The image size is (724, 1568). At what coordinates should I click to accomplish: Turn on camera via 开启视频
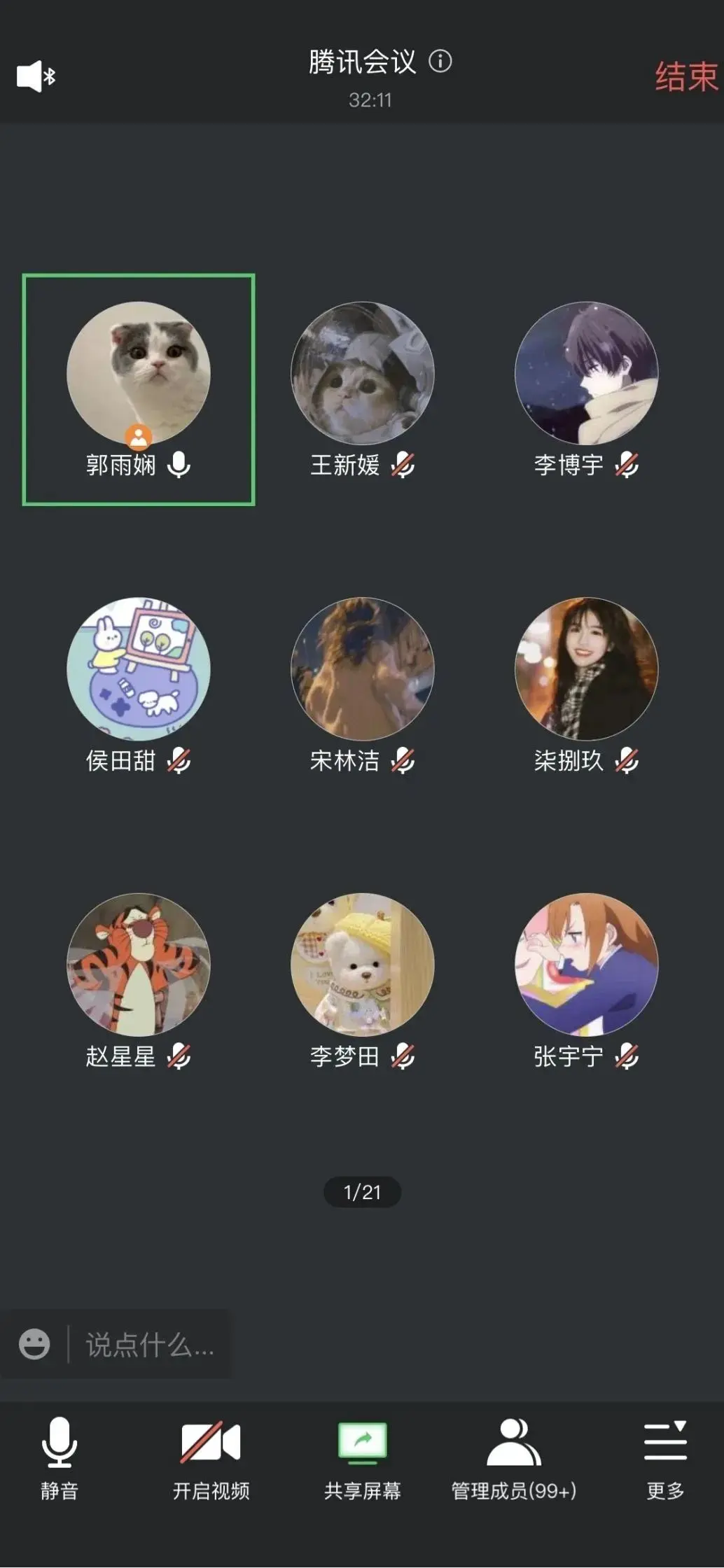point(211,1457)
